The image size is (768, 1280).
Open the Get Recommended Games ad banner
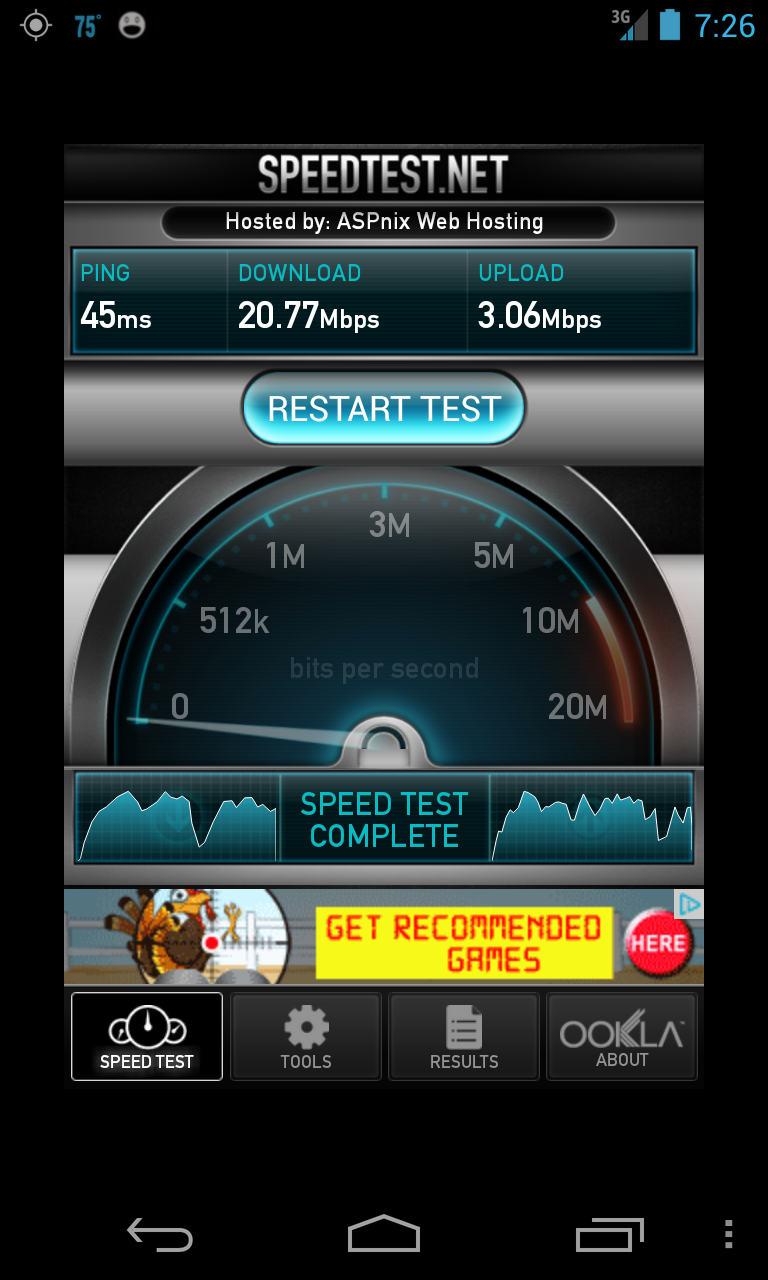384,937
